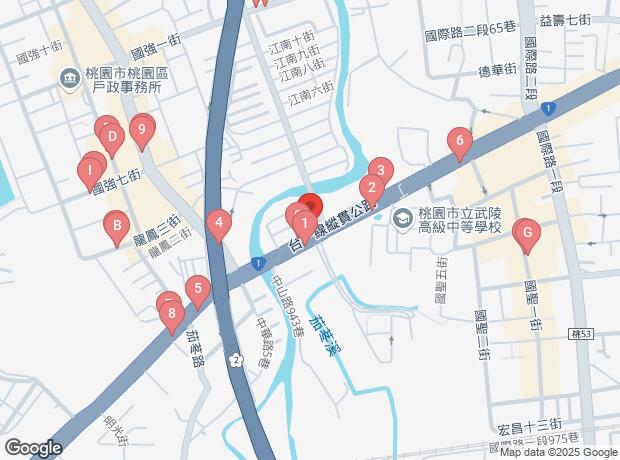Select marker number 4 on the highway
620x460 pixels.
point(218,223)
